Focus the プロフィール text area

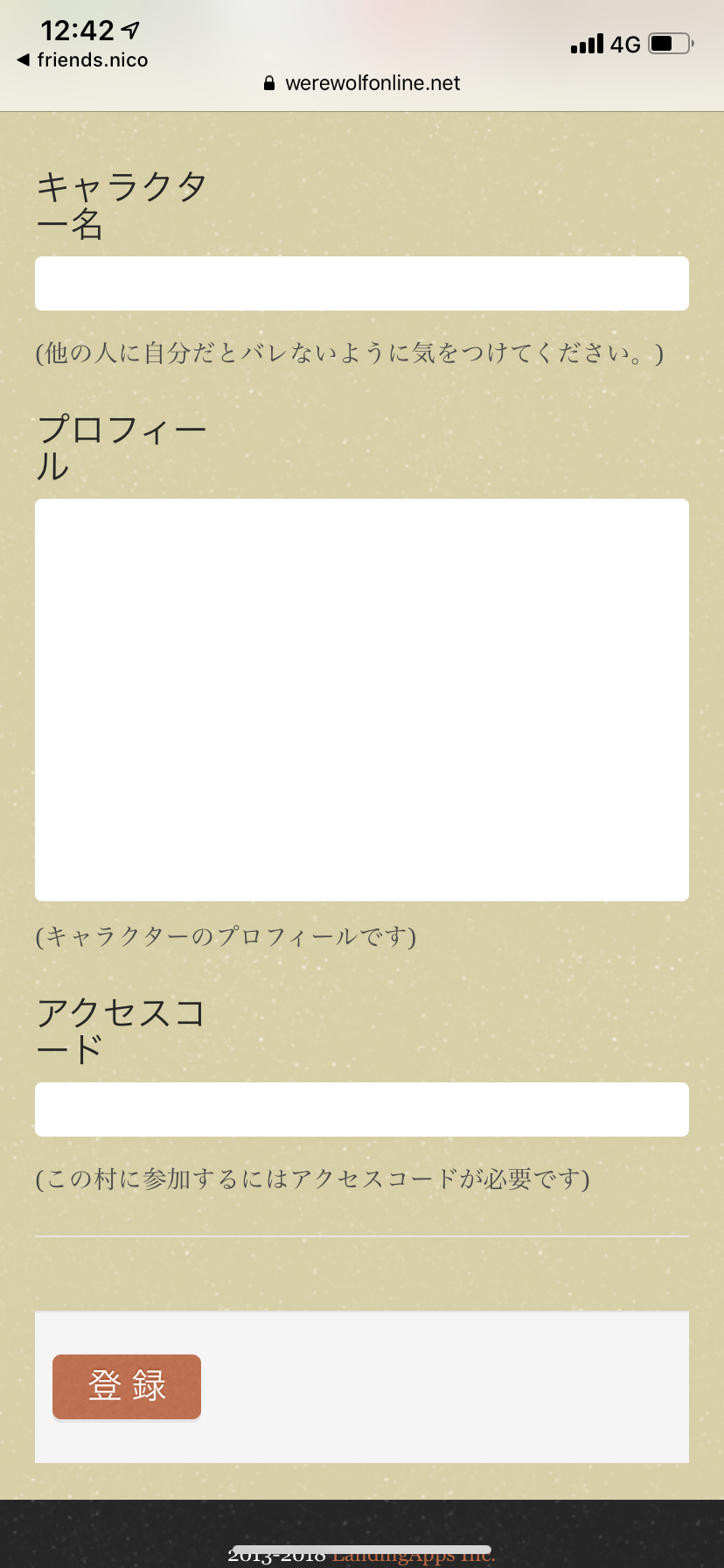[x=362, y=700]
